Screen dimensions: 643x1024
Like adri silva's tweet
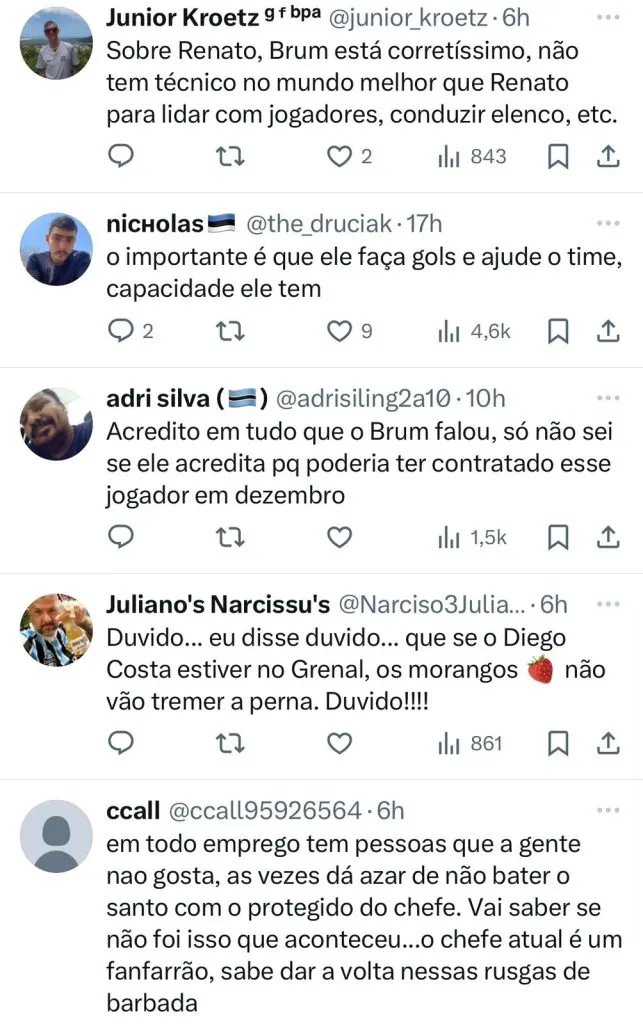click(x=340, y=538)
